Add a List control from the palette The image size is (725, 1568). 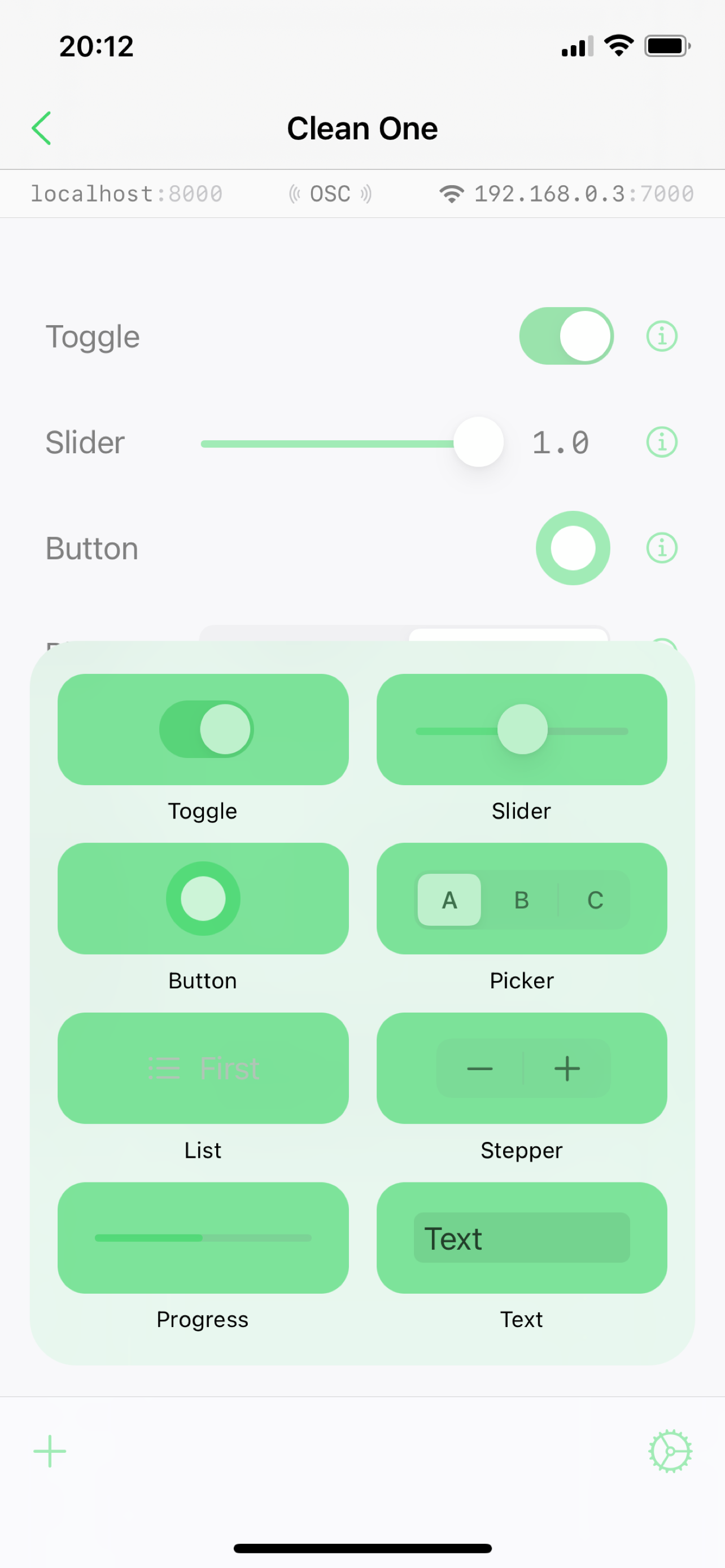click(203, 1068)
